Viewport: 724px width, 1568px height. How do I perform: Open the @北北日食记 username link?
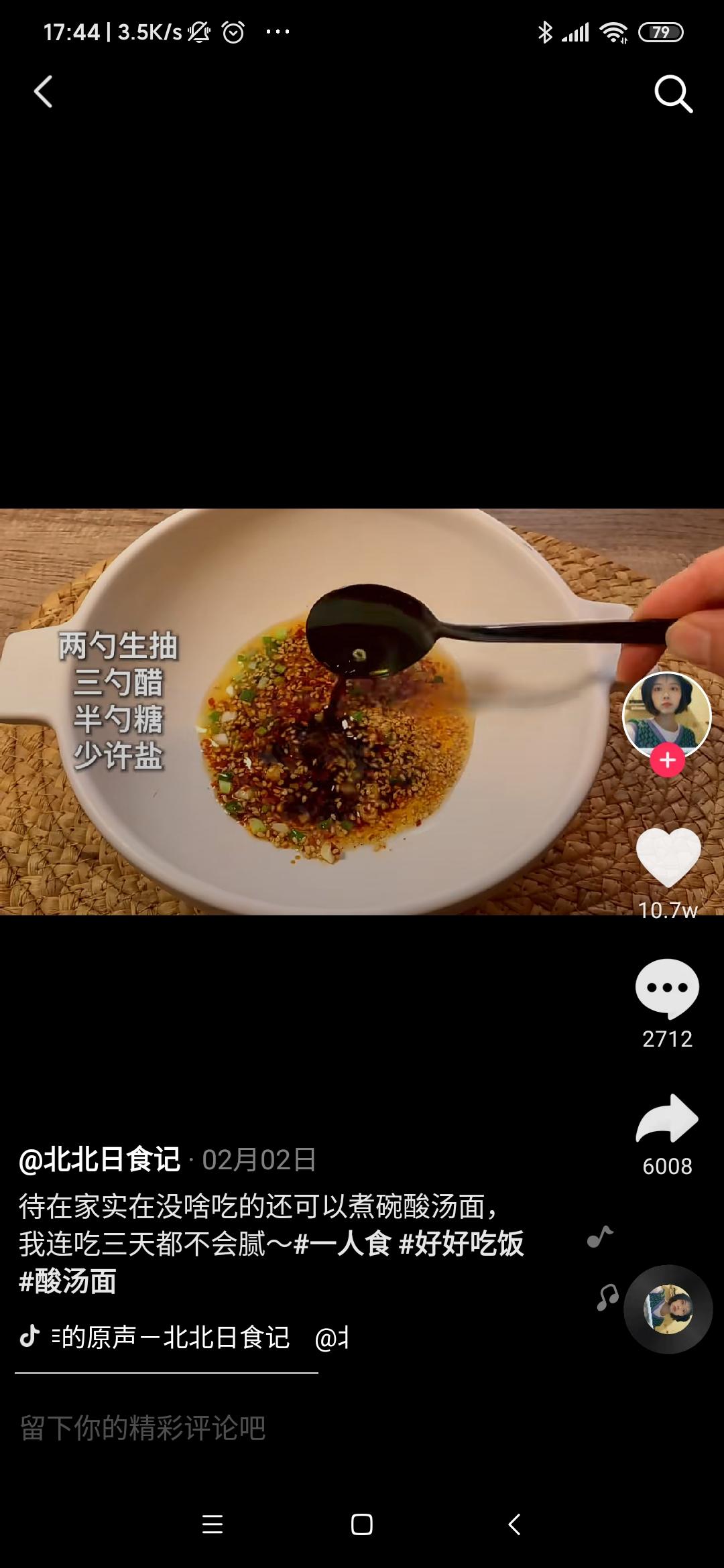pyautogui.click(x=100, y=1159)
